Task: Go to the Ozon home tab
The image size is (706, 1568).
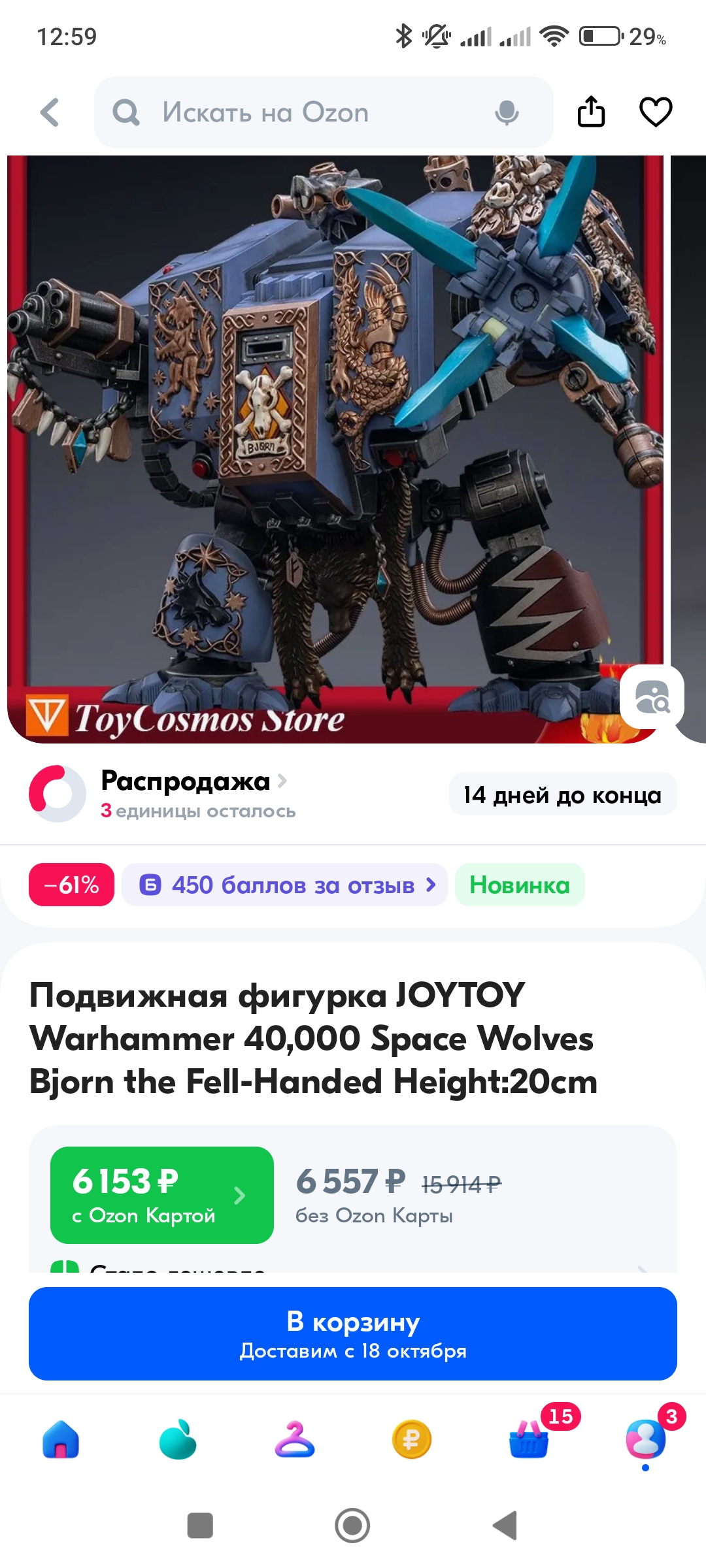Action: [61, 1439]
